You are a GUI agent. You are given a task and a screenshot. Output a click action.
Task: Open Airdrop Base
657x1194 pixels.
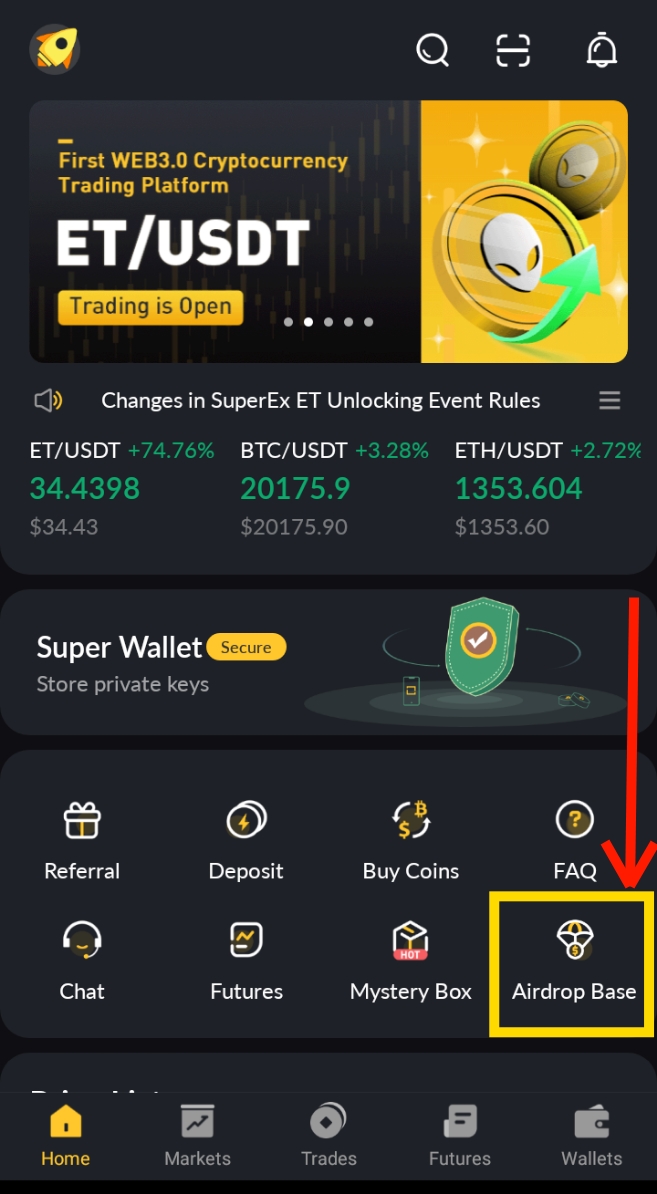(574, 962)
